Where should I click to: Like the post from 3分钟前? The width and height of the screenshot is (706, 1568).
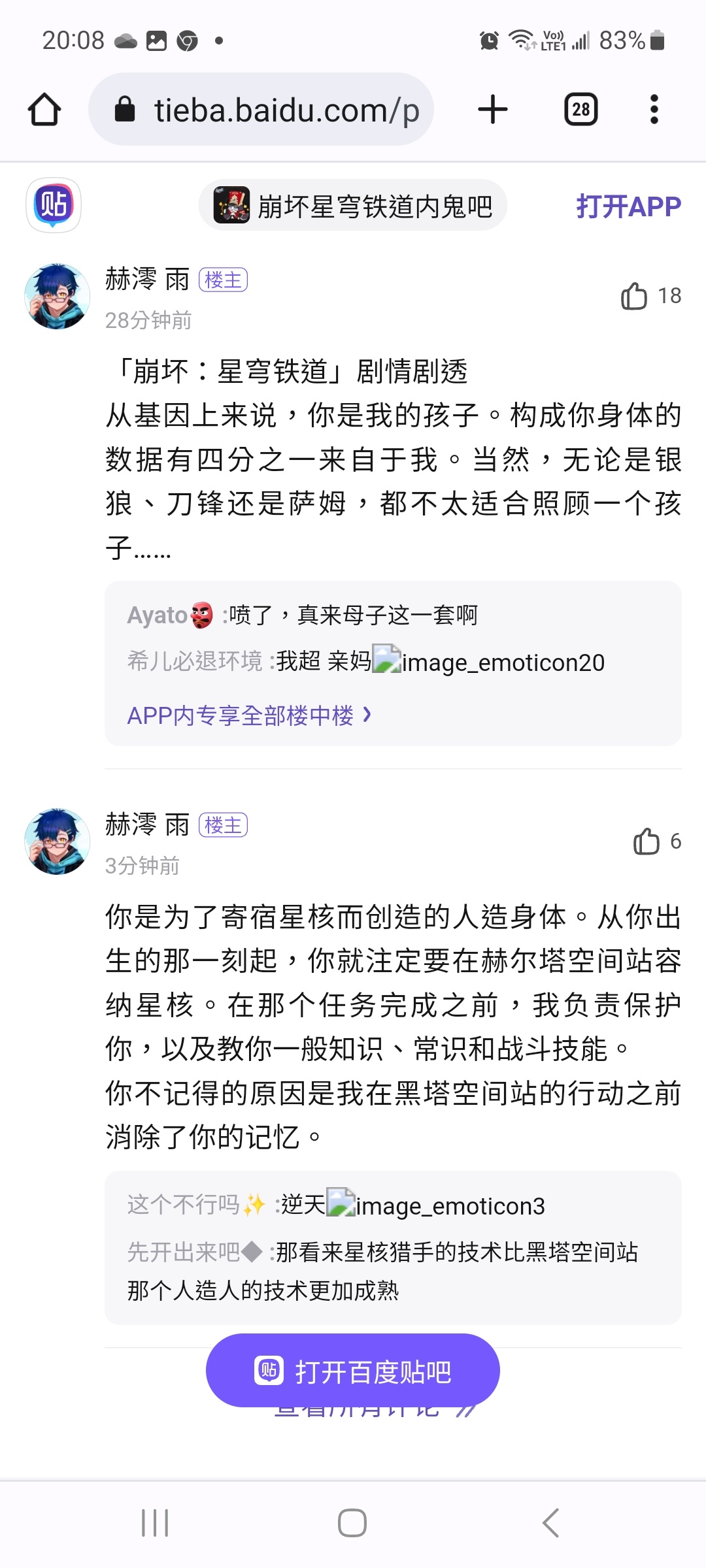[x=647, y=841]
